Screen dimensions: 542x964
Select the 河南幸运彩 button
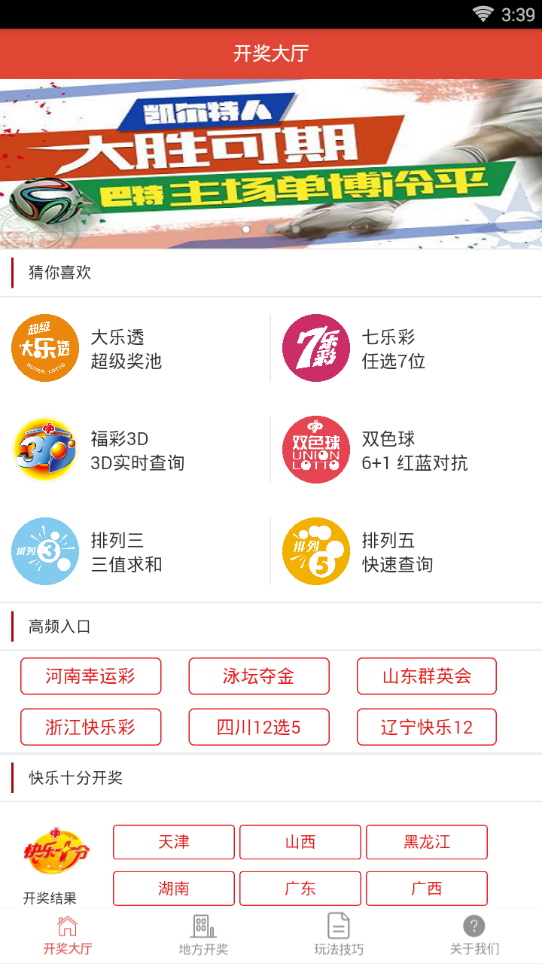pos(90,676)
